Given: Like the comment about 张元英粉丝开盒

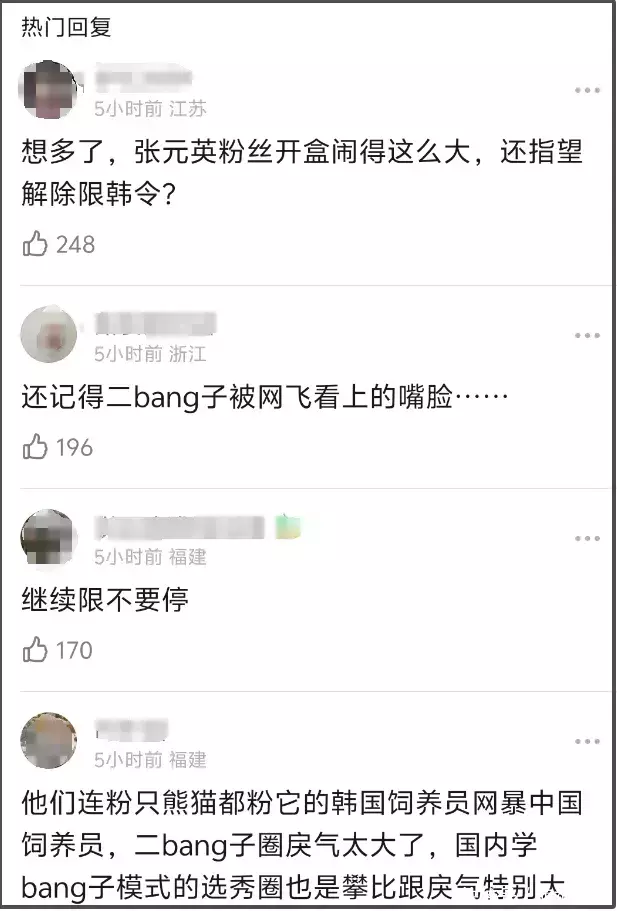Looking at the screenshot, I should [36, 244].
